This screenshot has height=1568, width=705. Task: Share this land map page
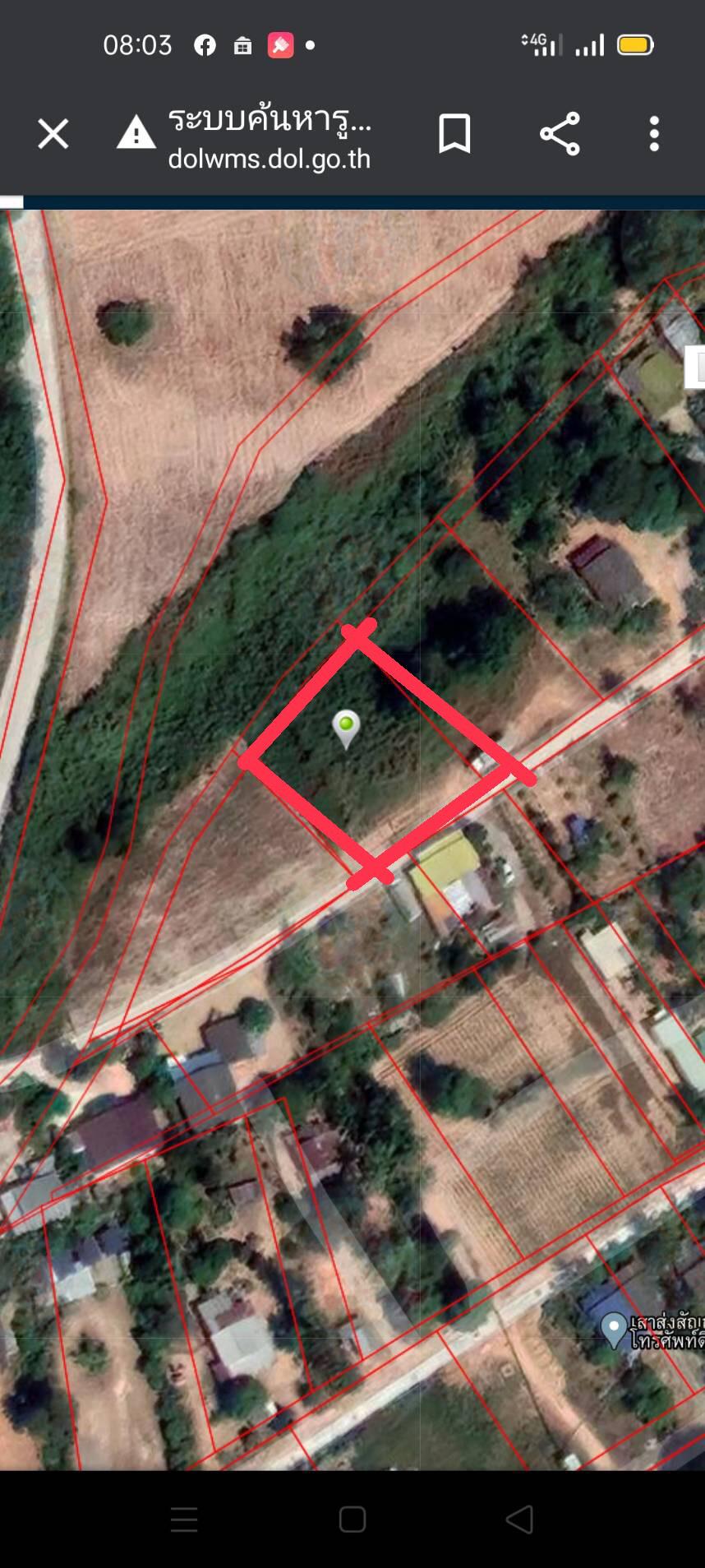pyautogui.click(x=560, y=134)
